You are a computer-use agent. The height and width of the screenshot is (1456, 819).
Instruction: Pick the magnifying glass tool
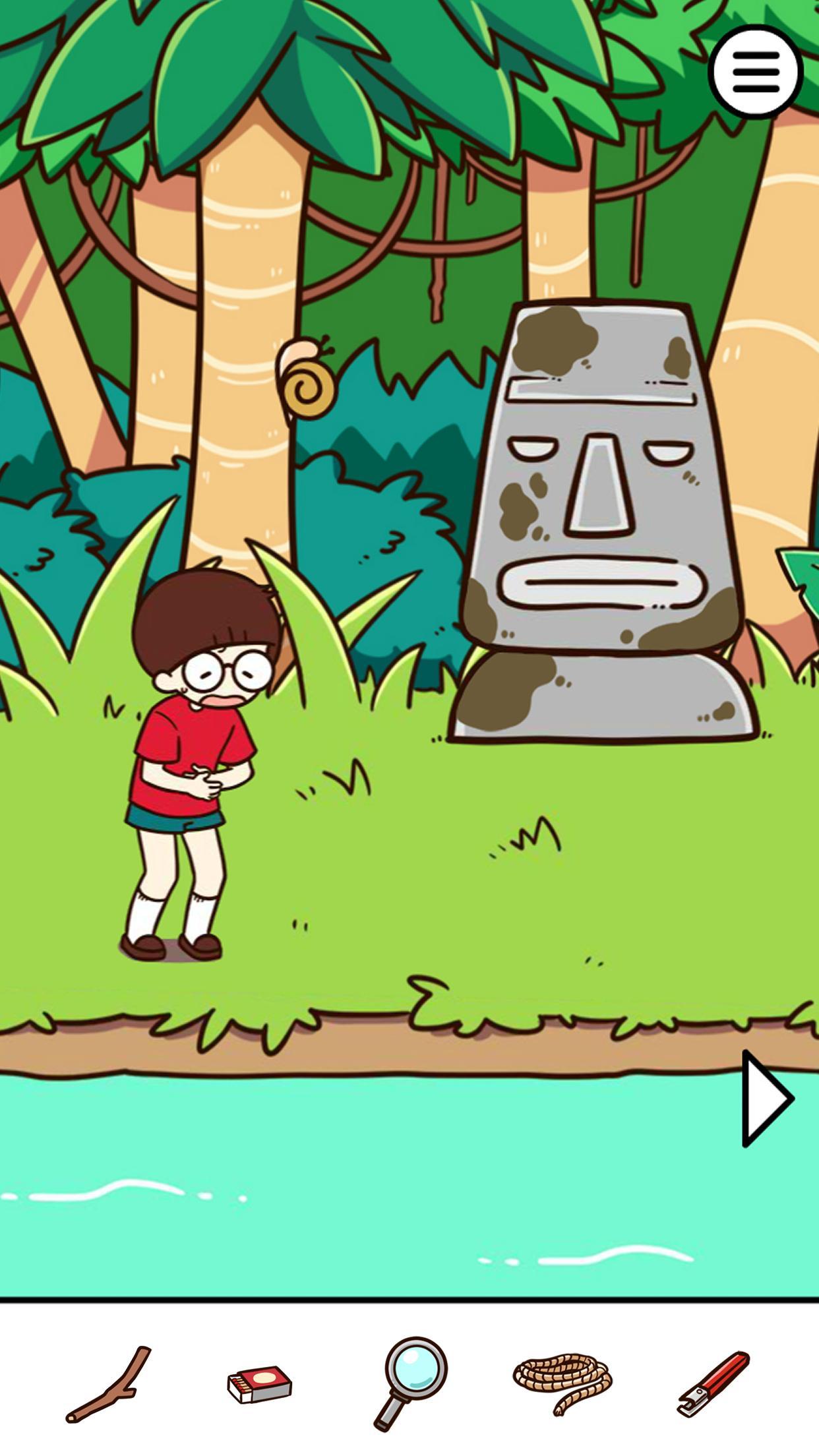point(410,1383)
